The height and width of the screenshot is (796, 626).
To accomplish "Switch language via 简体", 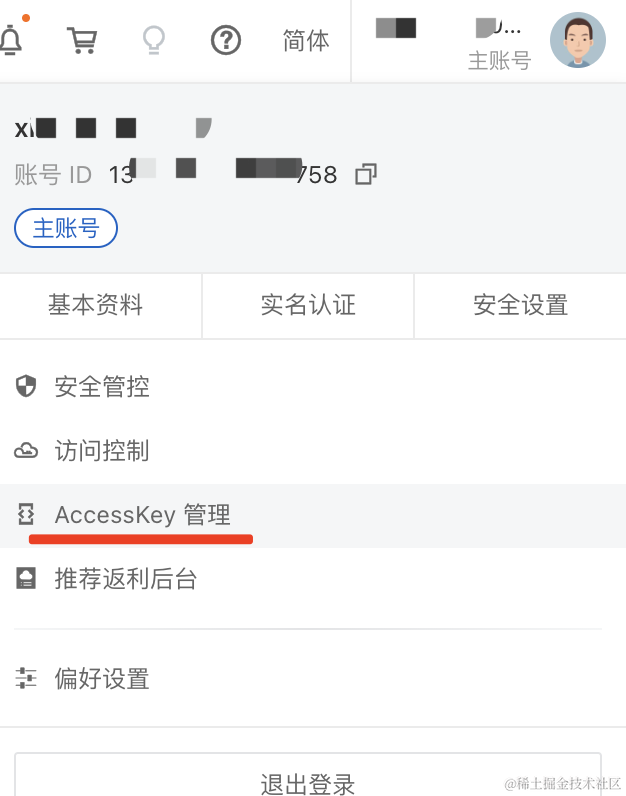I will (306, 41).
